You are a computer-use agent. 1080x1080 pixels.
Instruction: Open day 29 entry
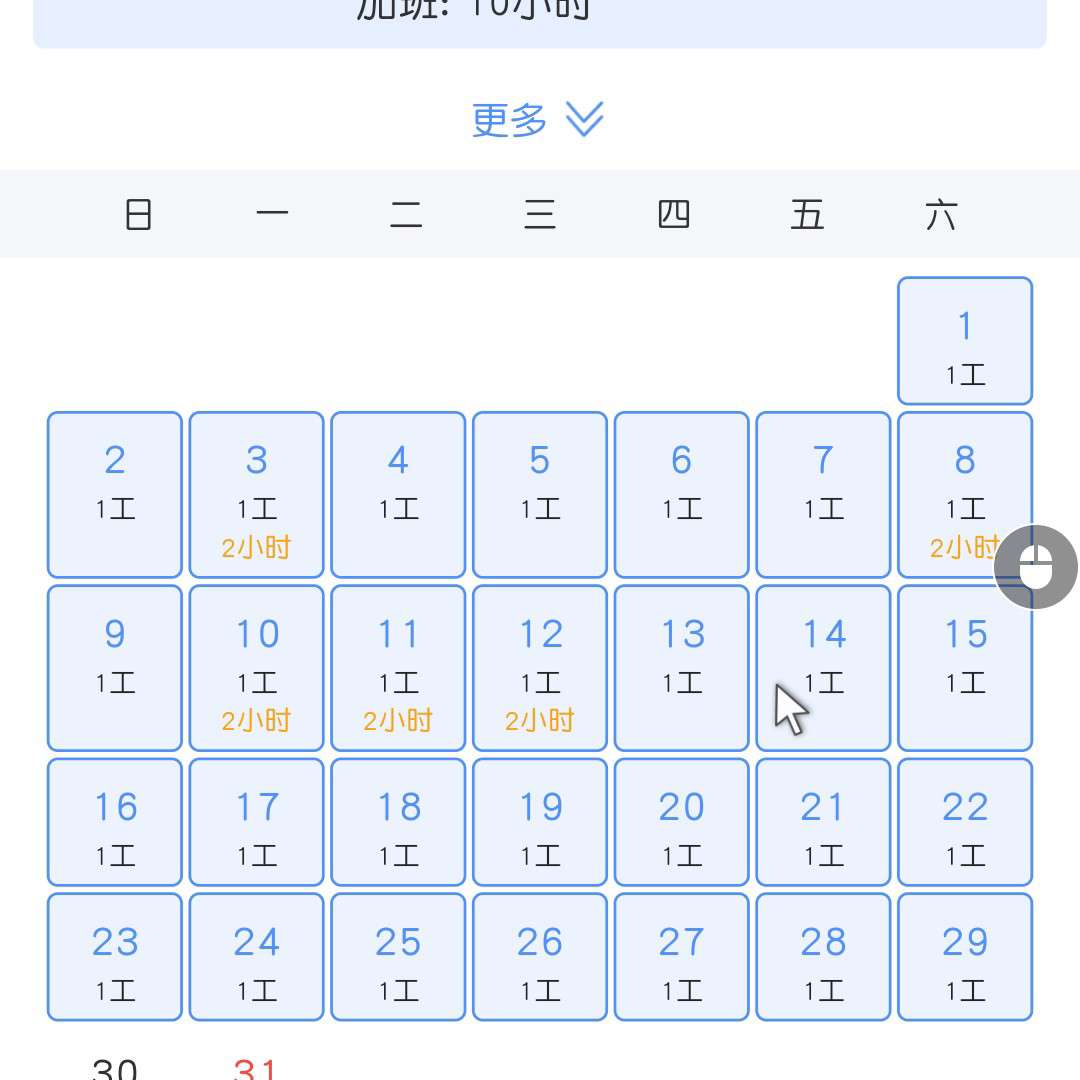[965, 957]
